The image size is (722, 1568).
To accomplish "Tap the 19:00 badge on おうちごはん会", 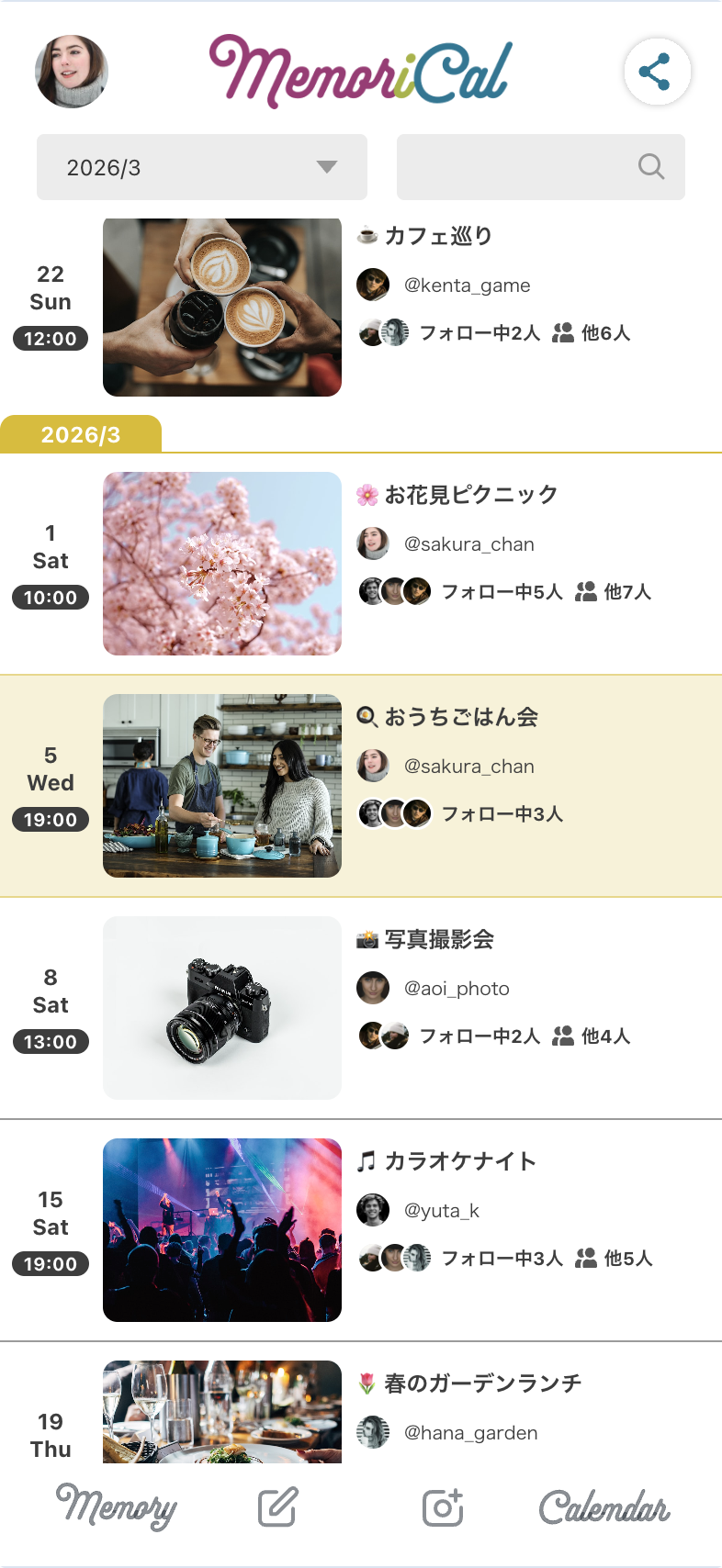I will 51,820.
